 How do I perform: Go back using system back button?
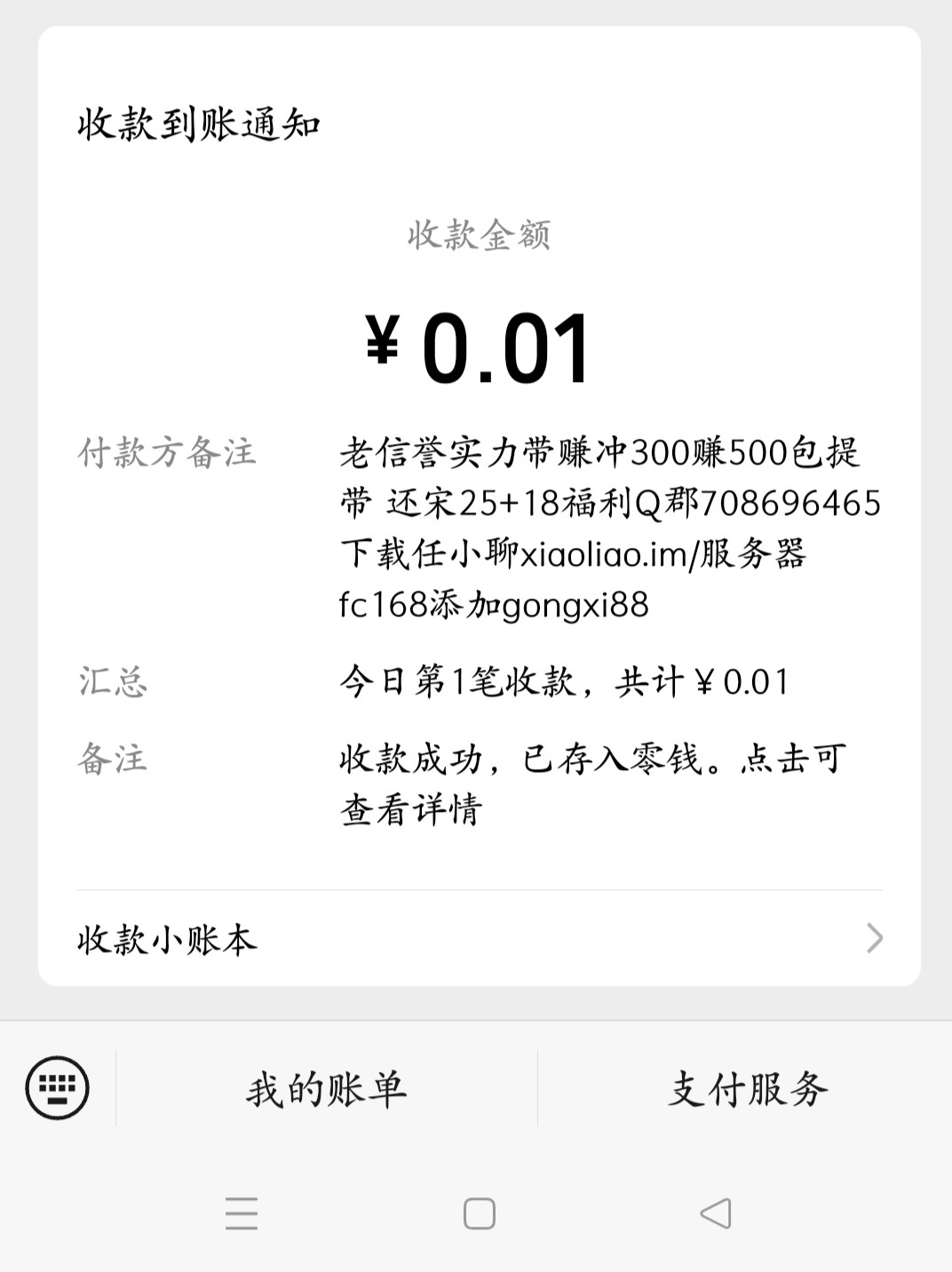click(715, 1213)
